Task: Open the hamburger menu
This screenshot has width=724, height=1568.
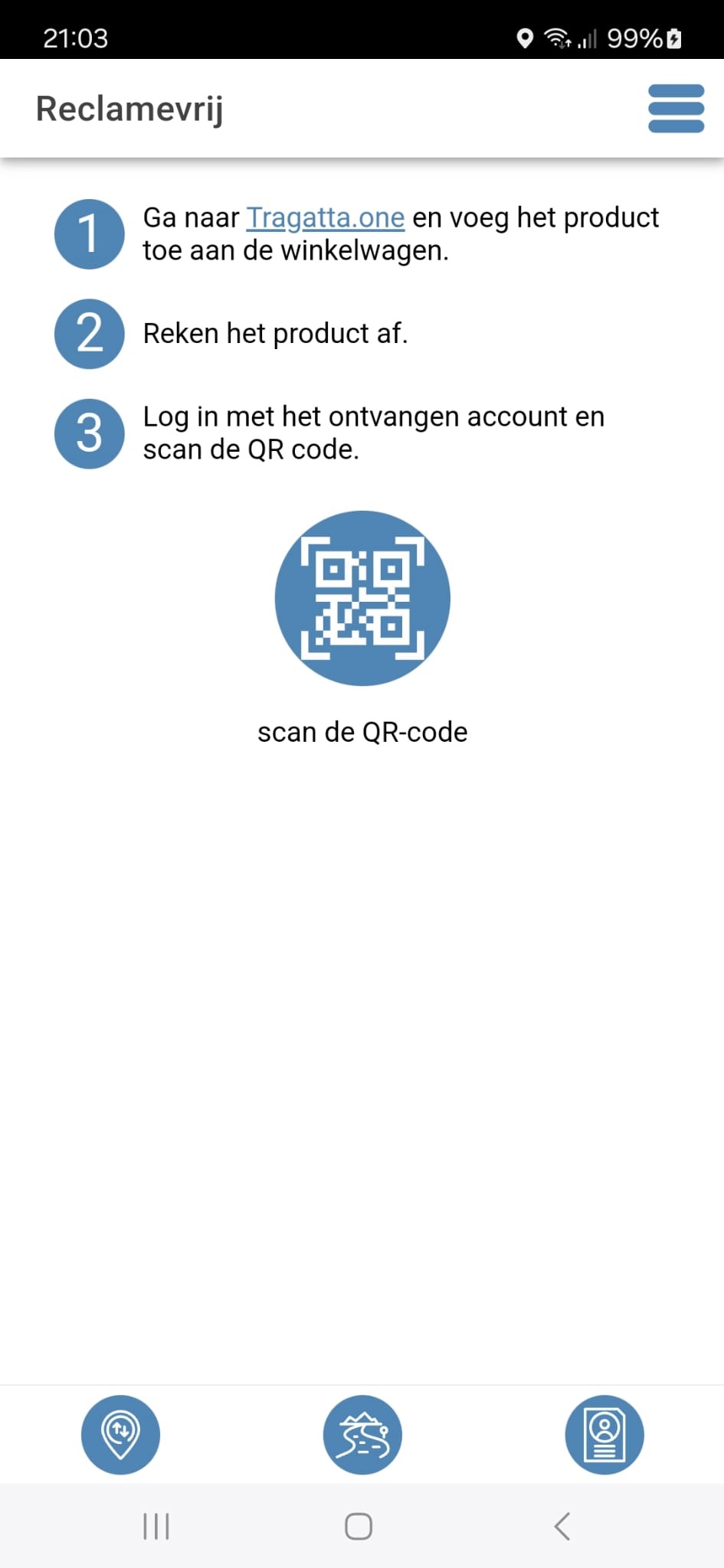Action: pos(676,109)
